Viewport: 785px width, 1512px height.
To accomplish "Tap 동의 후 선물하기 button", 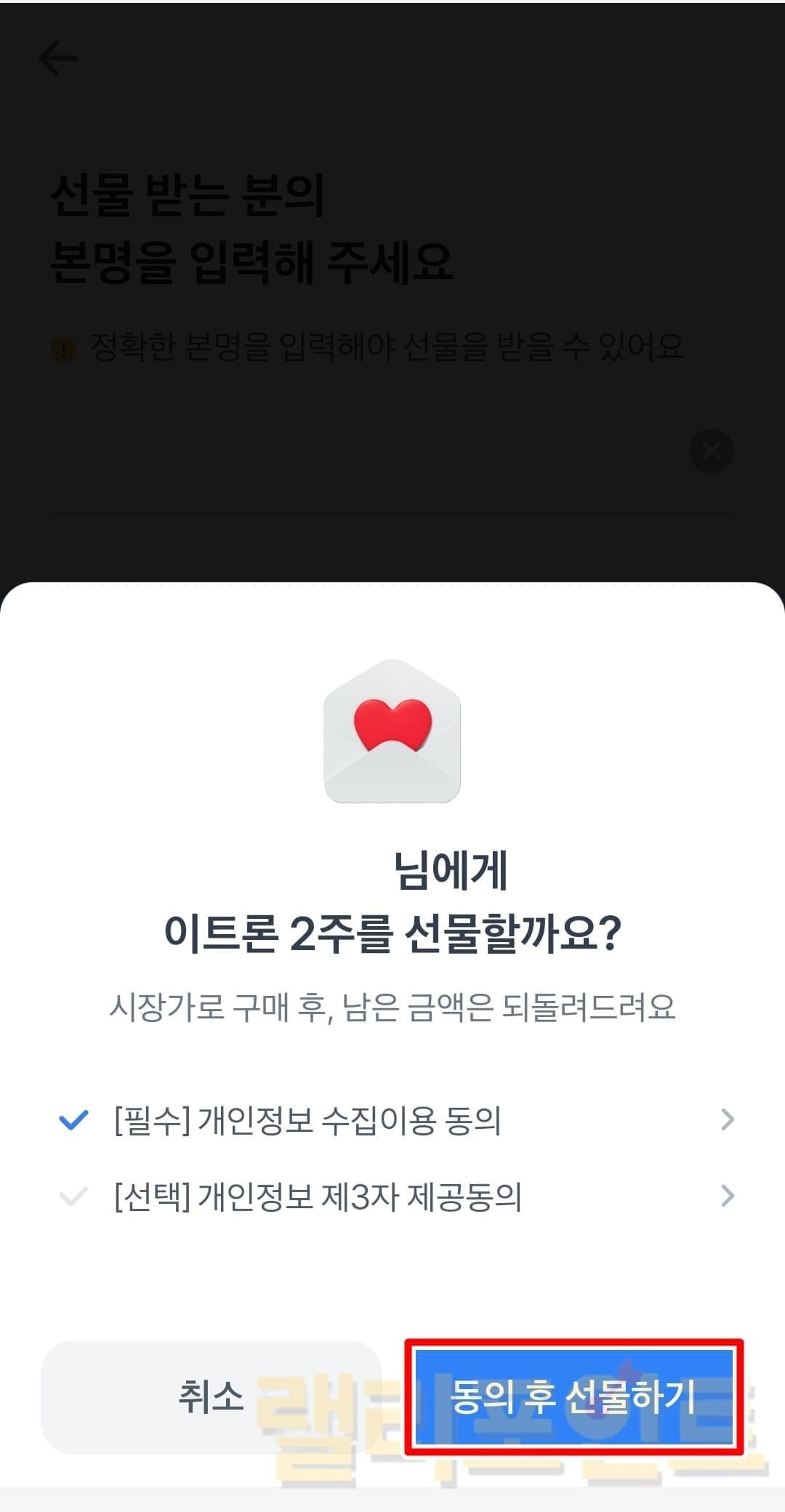I will pos(573,1396).
